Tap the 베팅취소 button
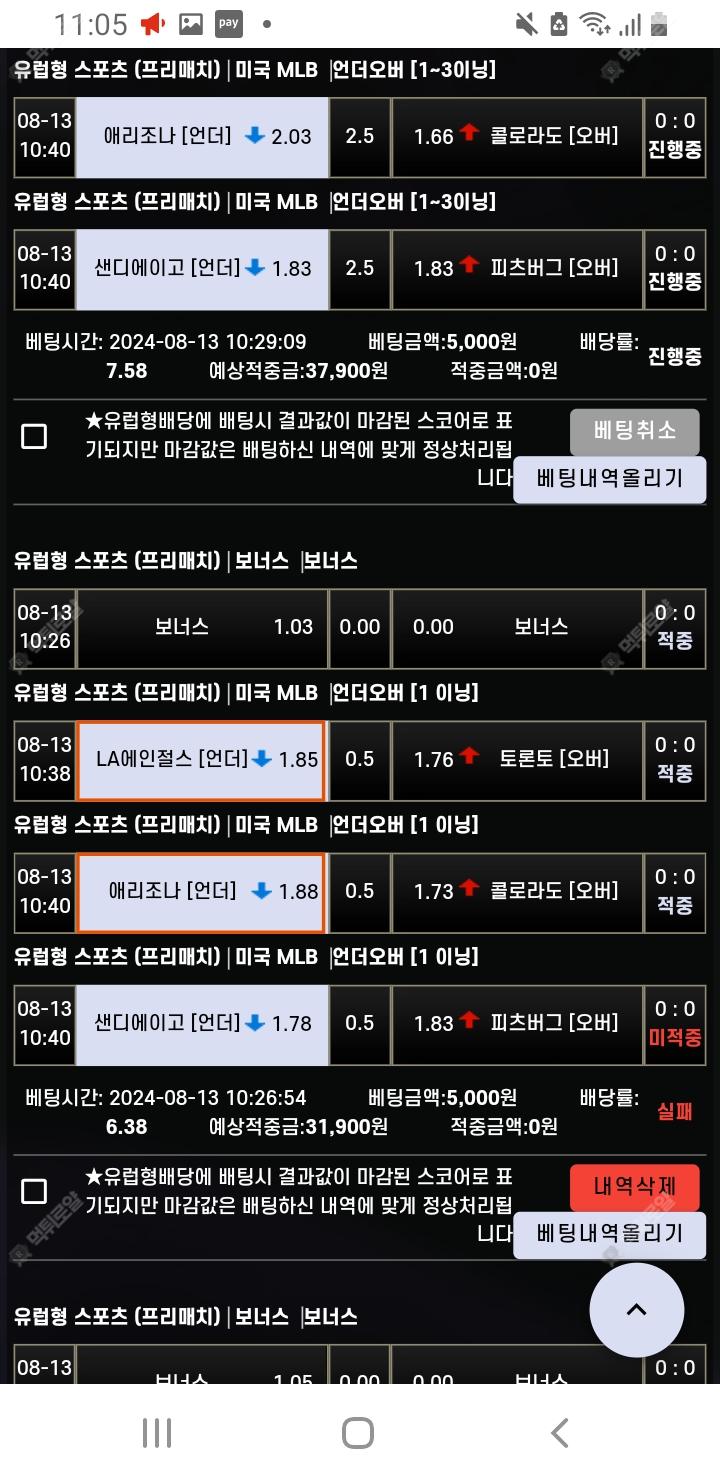Image resolution: width=720 pixels, height=1480 pixels. click(x=634, y=431)
